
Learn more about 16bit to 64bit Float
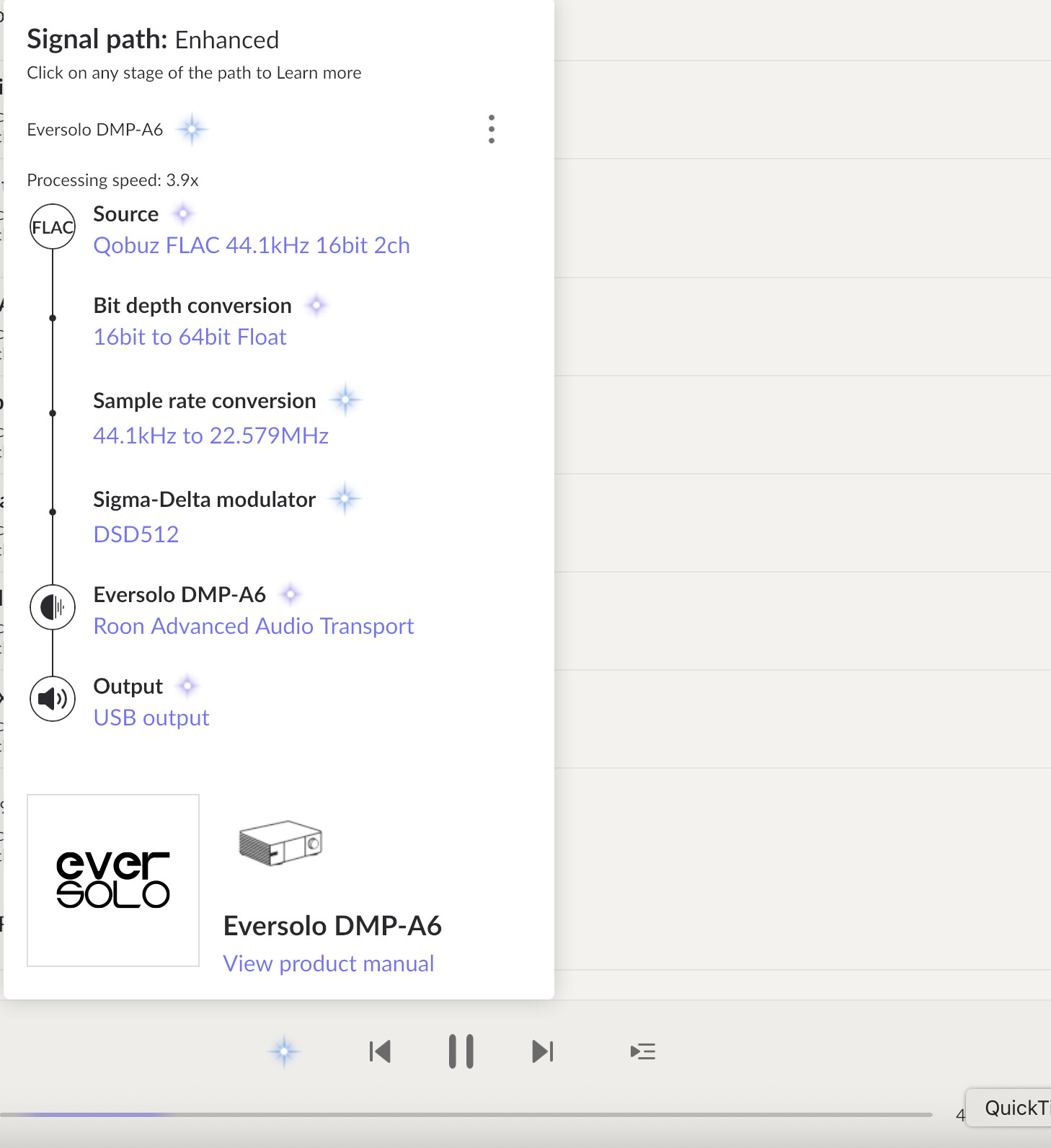[190, 337]
